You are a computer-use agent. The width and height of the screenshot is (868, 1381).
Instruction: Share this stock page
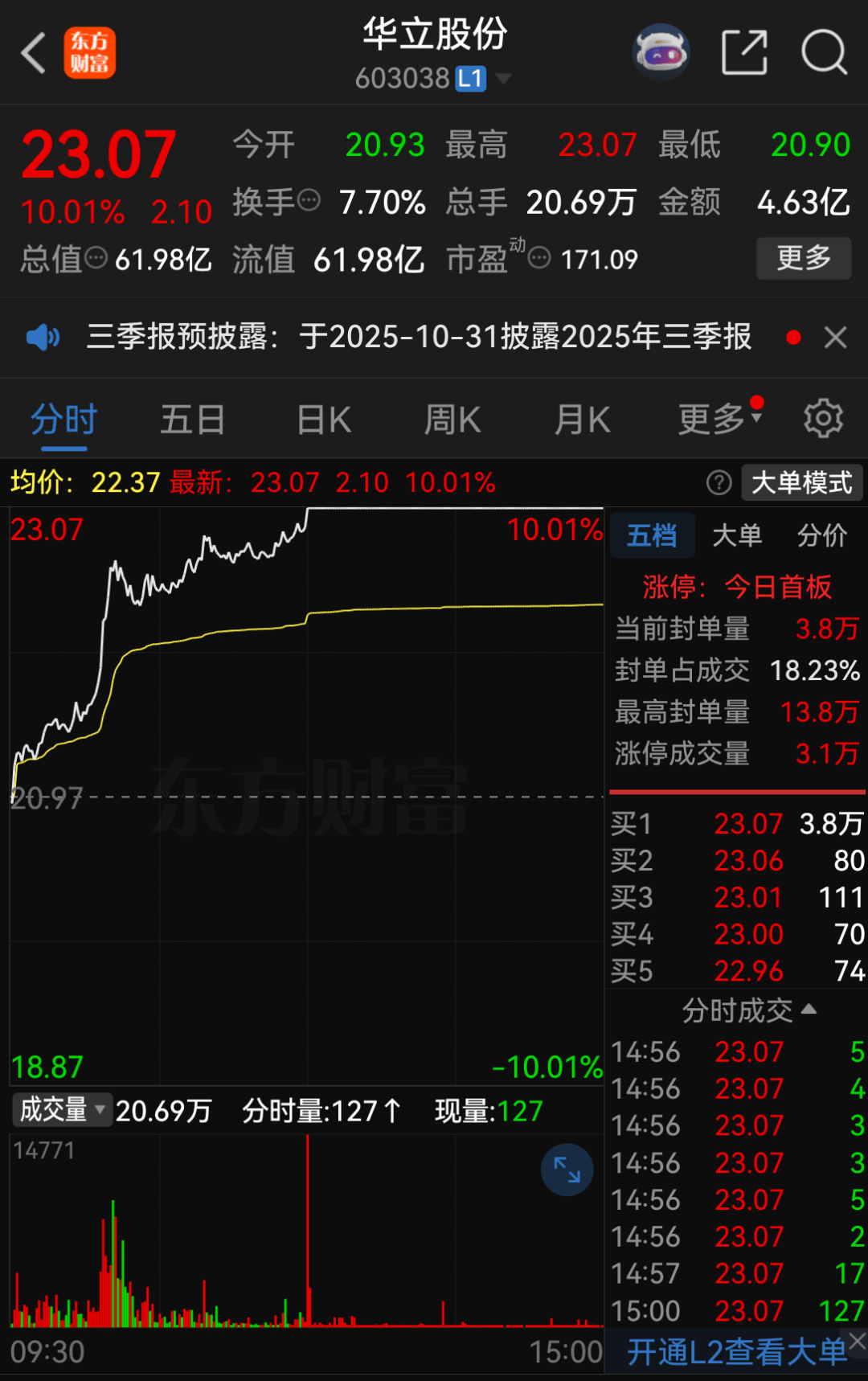744,53
